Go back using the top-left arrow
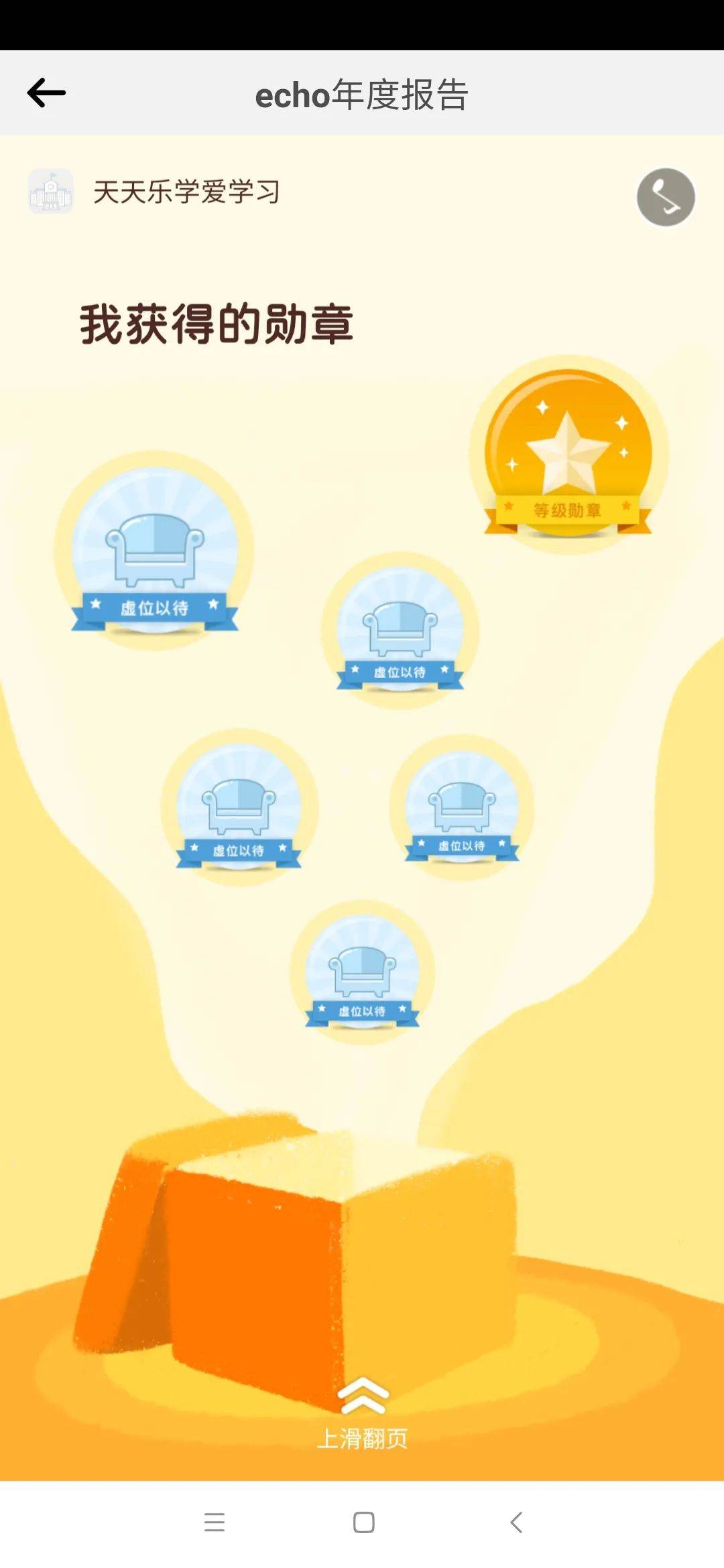Screen dimensions: 724x1568 pyautogui.click(x=46, y=93)
